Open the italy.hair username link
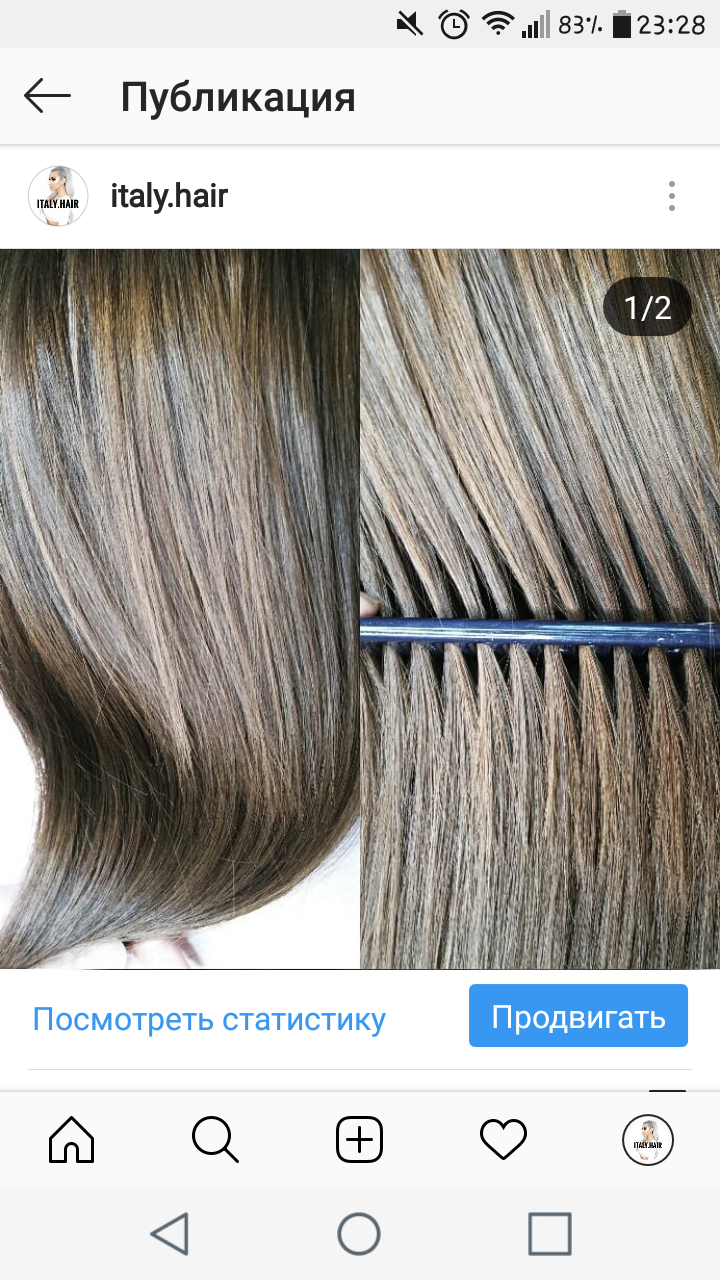 point(169,196)
